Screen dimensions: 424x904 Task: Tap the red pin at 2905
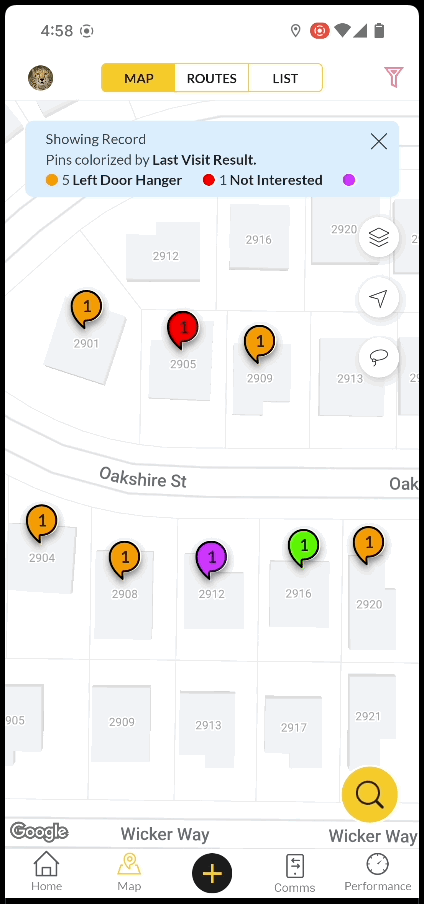pos(183,330)
